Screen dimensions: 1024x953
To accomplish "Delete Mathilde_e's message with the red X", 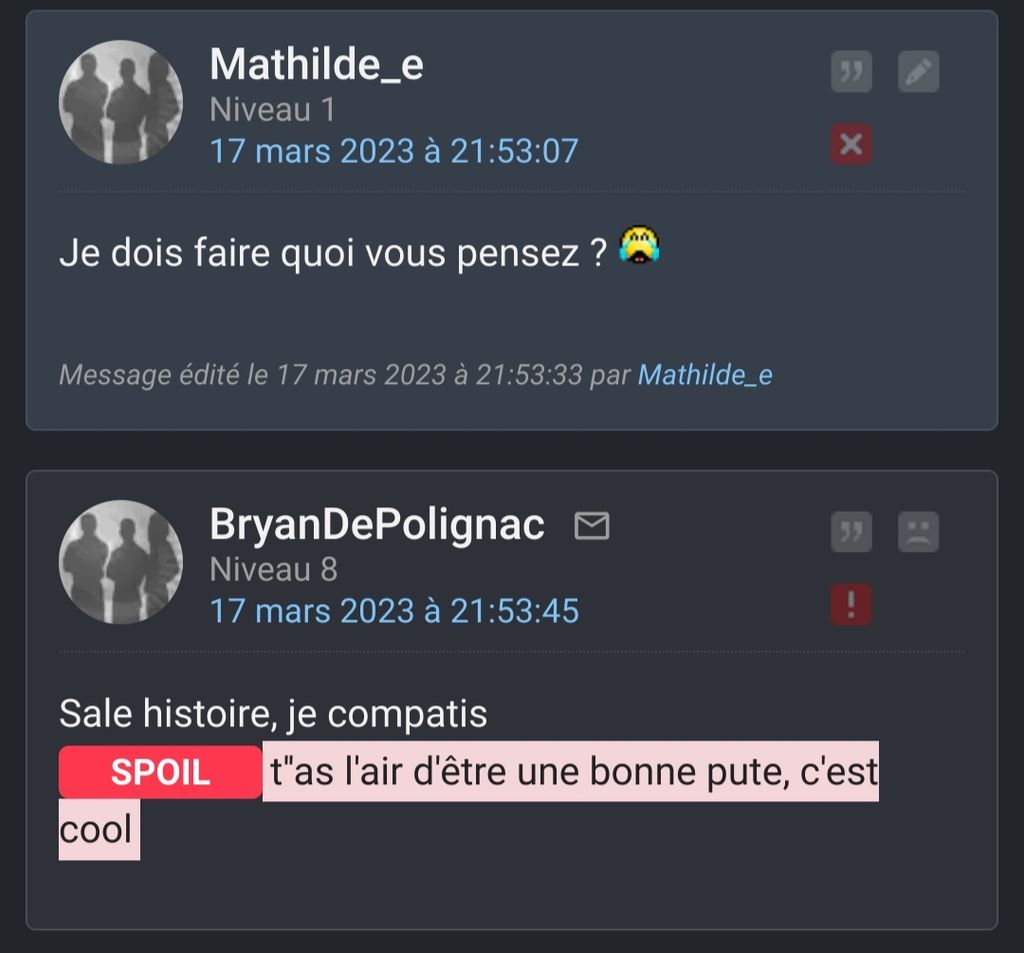I will (851, 145).
